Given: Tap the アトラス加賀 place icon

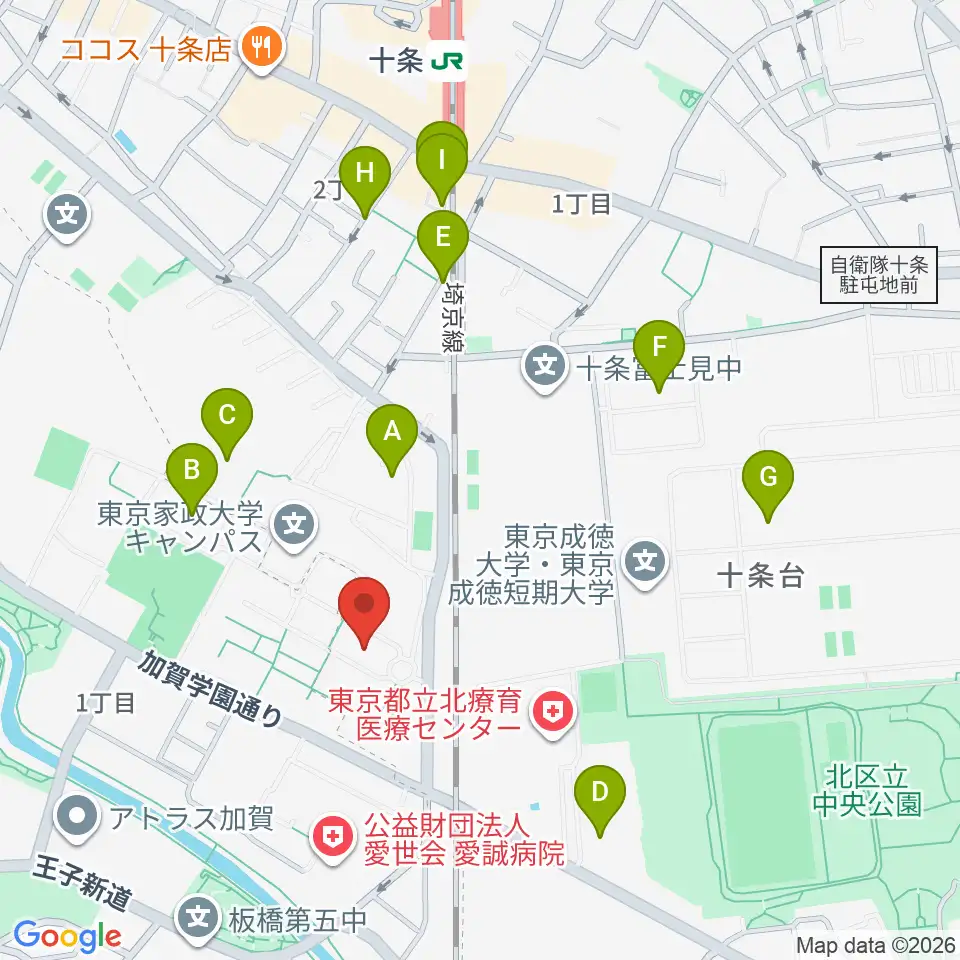Looking at the screenshot, I should [x=77, y=818].
